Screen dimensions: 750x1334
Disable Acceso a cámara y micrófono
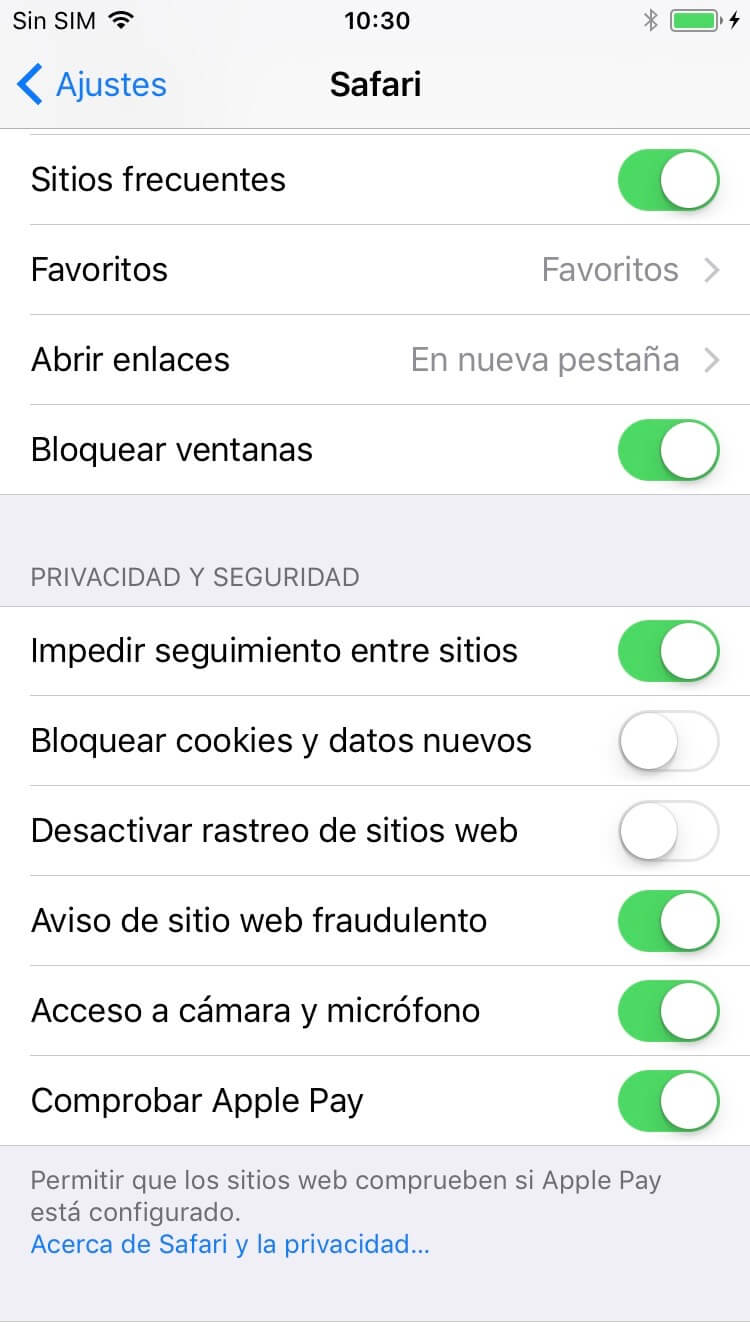coord(668,1011)
